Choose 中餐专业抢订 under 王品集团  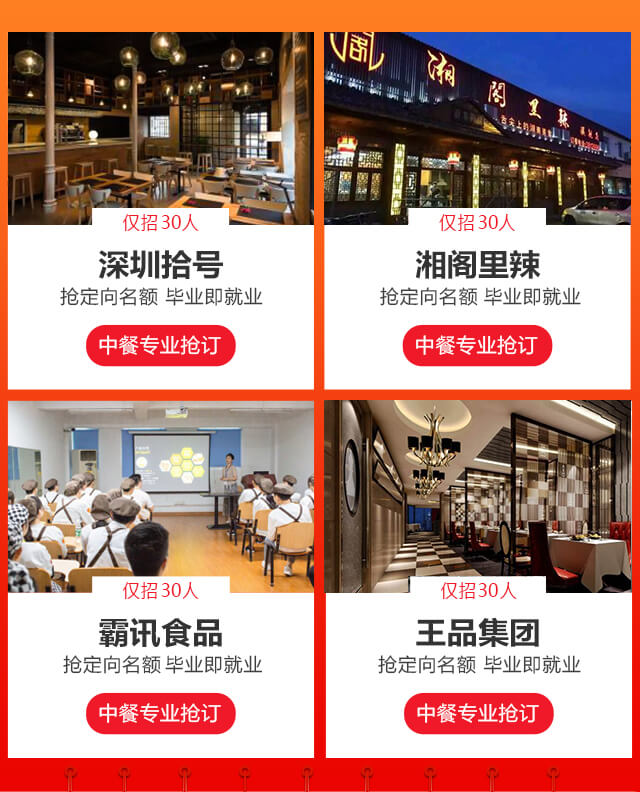(x=478, y=714)
